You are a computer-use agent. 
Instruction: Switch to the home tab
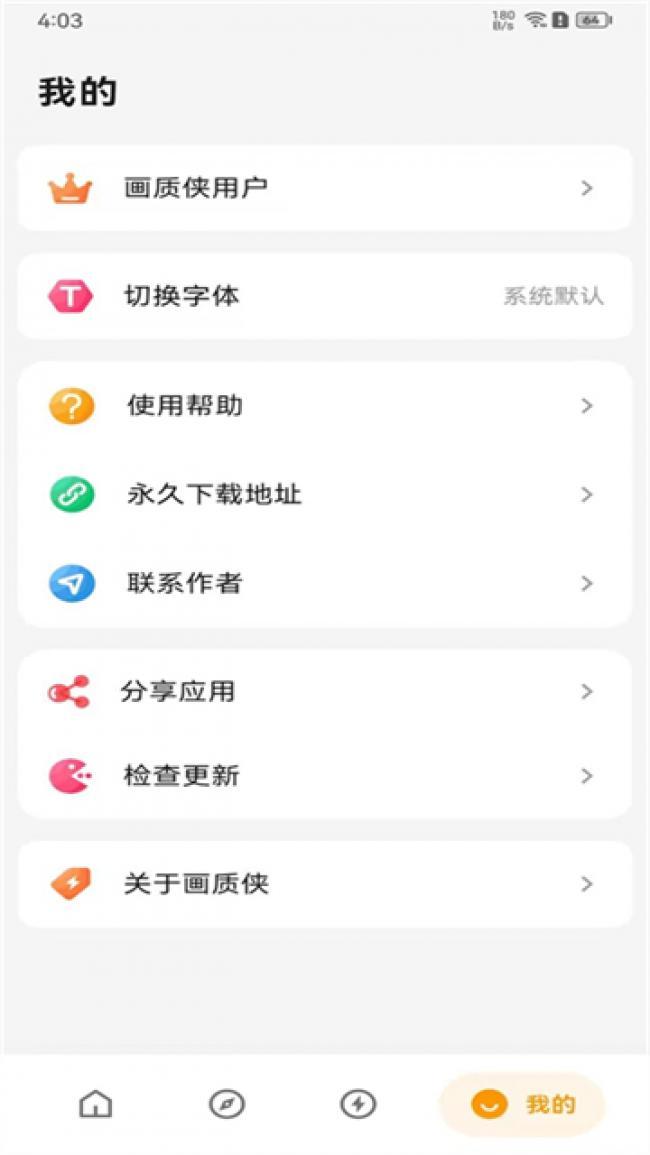pos(96,1104)
